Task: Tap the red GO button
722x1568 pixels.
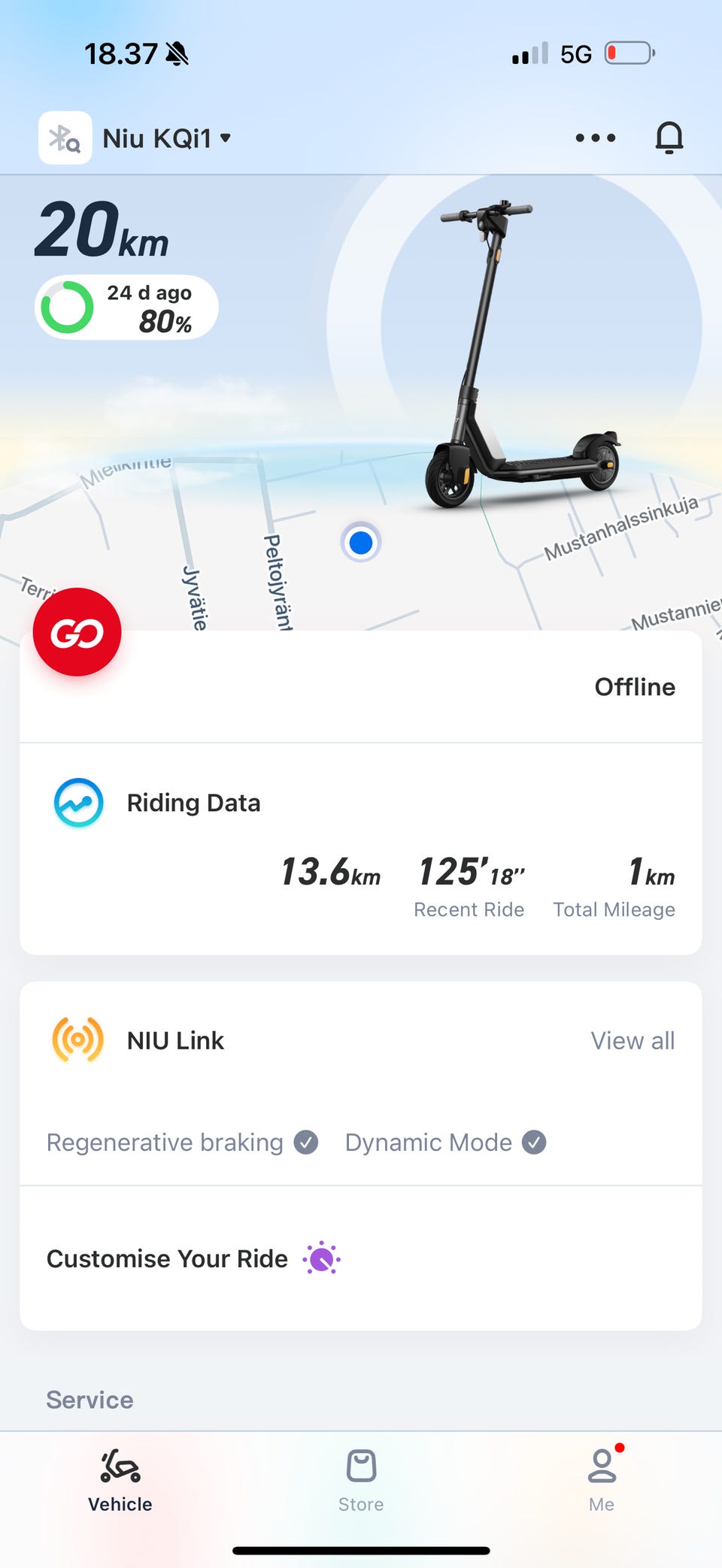Action: pyautogui.click(x=77, y=632)
